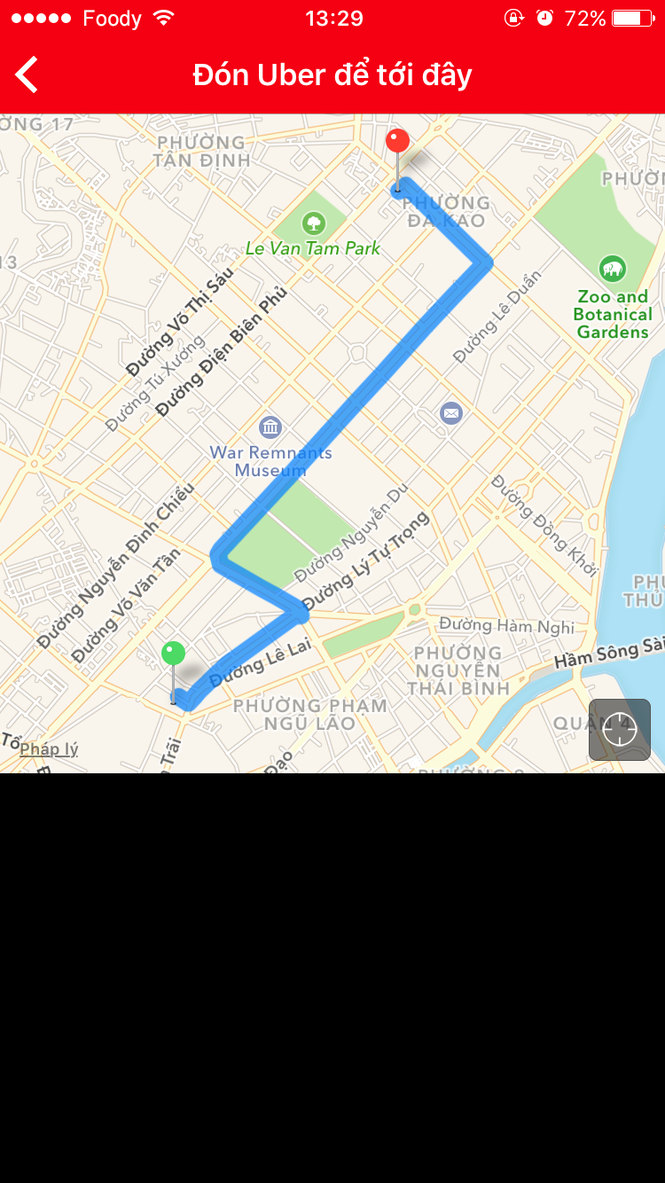Screen dimensions: 665x1183
Task: Open the Pháp lý legal link
Action: (48, 749)
